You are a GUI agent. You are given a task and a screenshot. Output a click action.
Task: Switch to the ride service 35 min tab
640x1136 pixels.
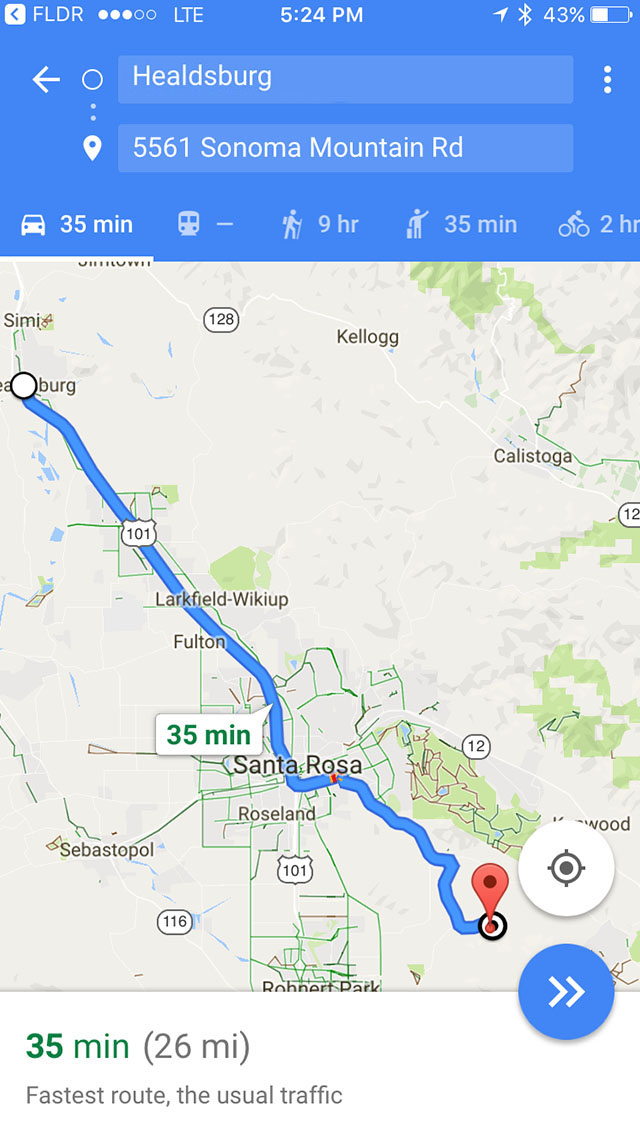click(462, 225)
